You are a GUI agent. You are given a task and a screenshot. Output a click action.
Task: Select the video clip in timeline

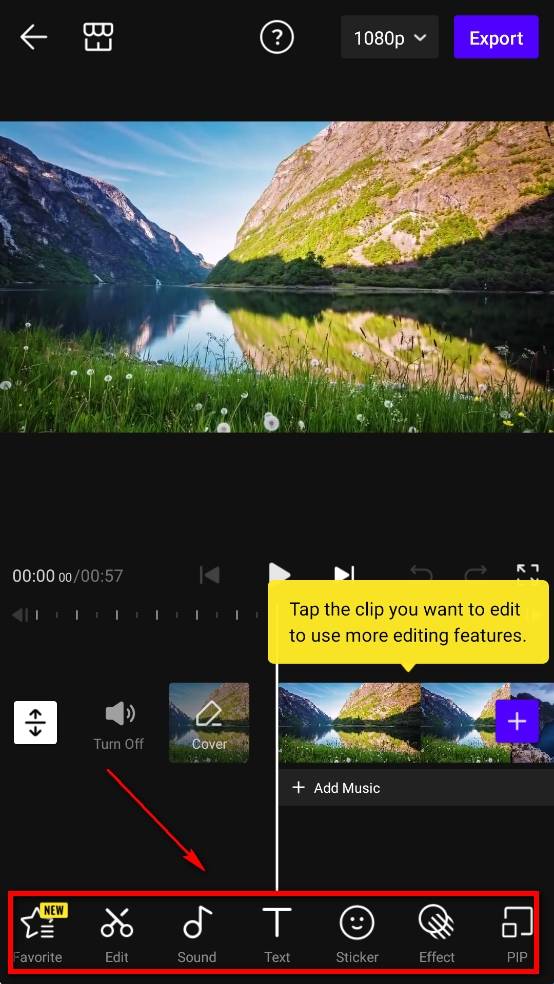[386, 723]
